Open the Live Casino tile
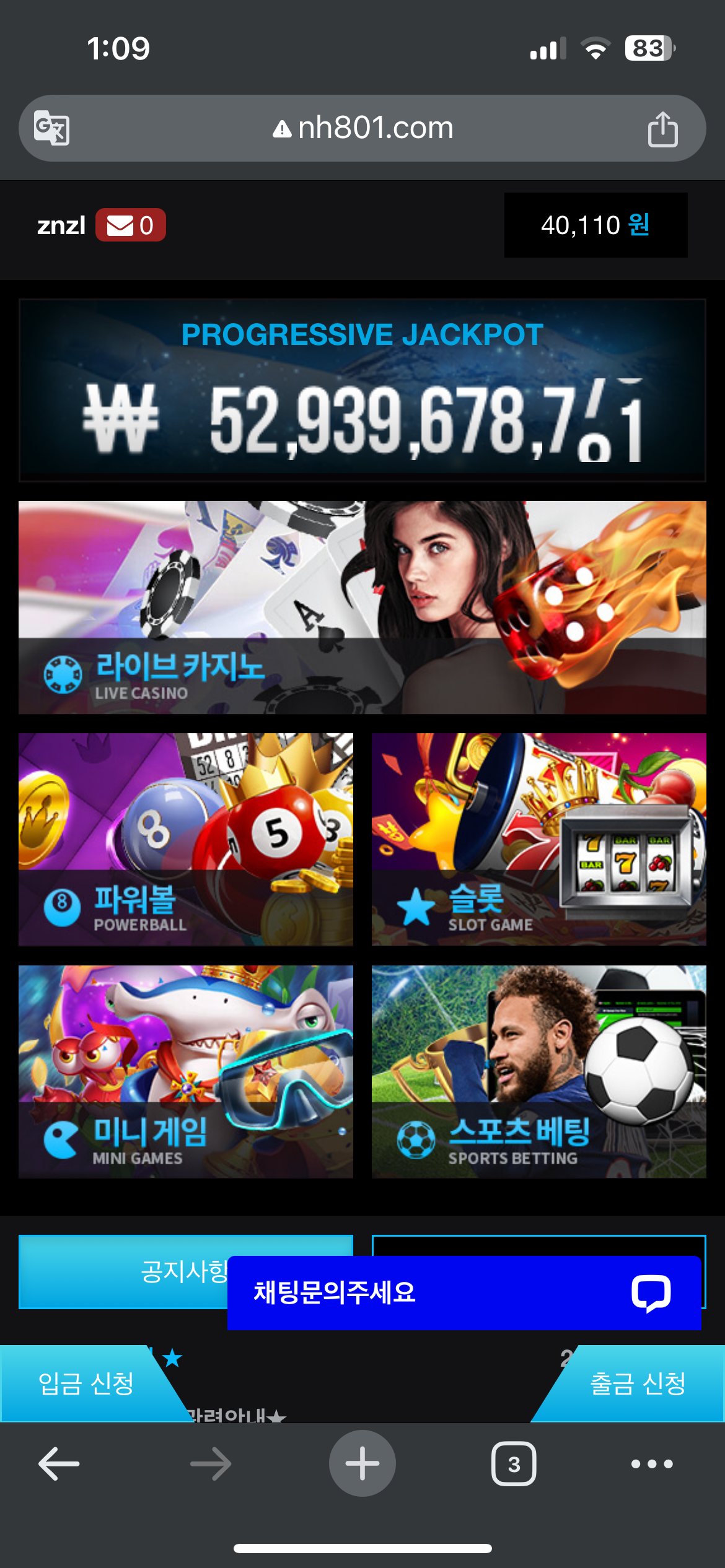Viewport: 725px width, 1568px height. click(362, 607)
